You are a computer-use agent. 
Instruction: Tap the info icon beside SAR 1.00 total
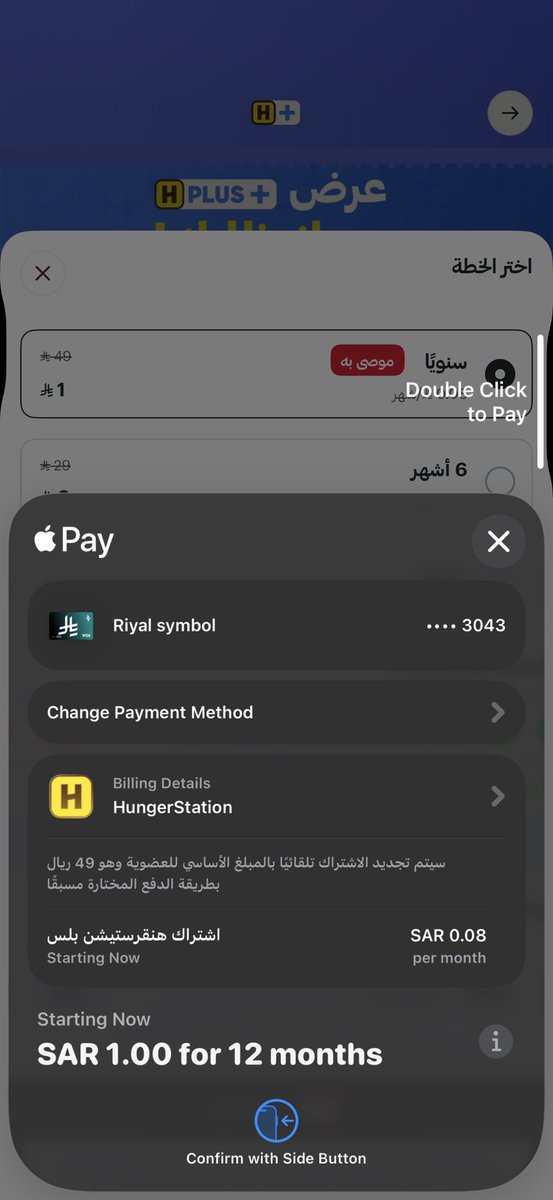(x=495, y=1041)
